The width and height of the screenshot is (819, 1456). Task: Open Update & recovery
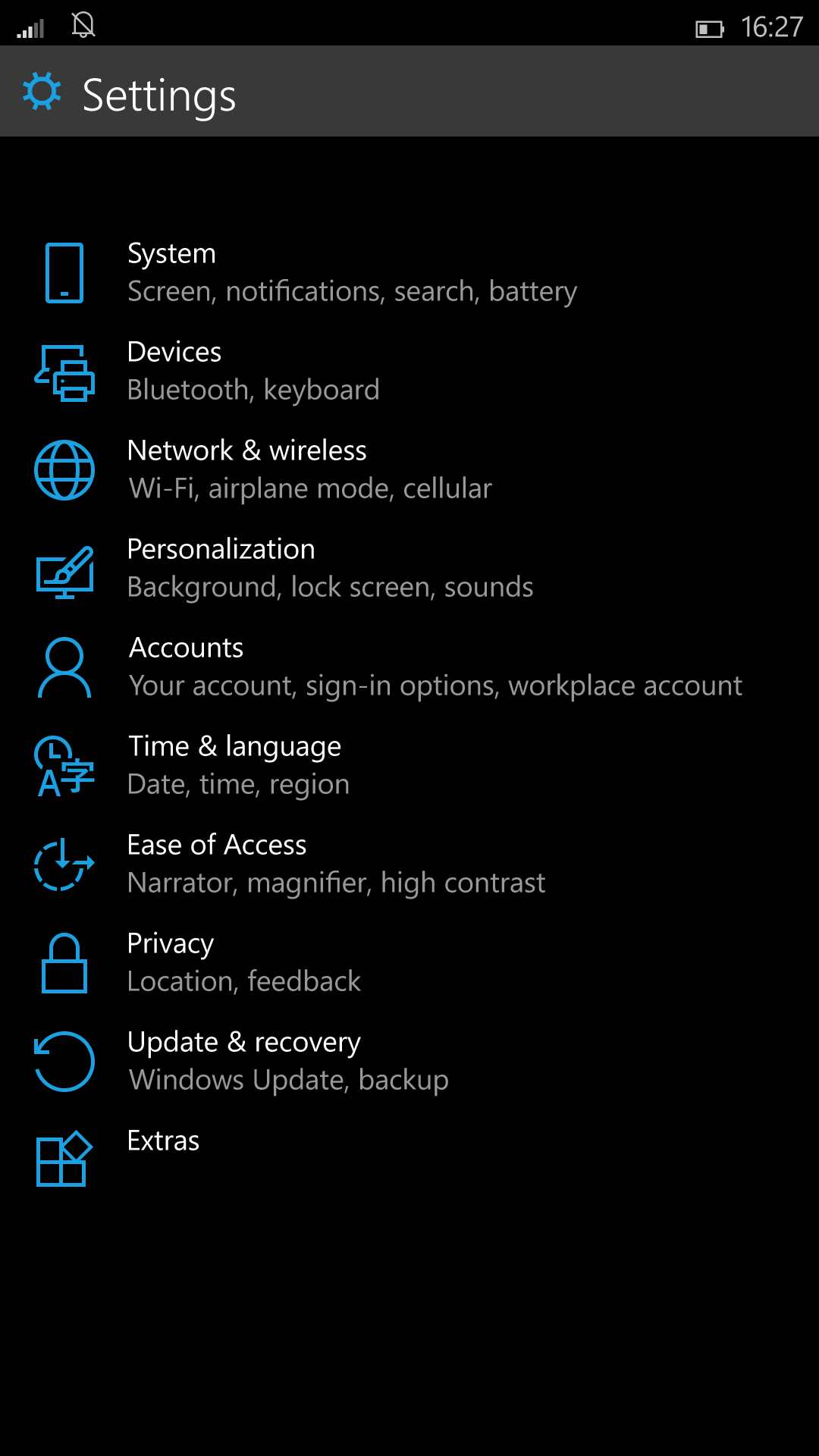pyautogui.click(x=409, y=1062)
